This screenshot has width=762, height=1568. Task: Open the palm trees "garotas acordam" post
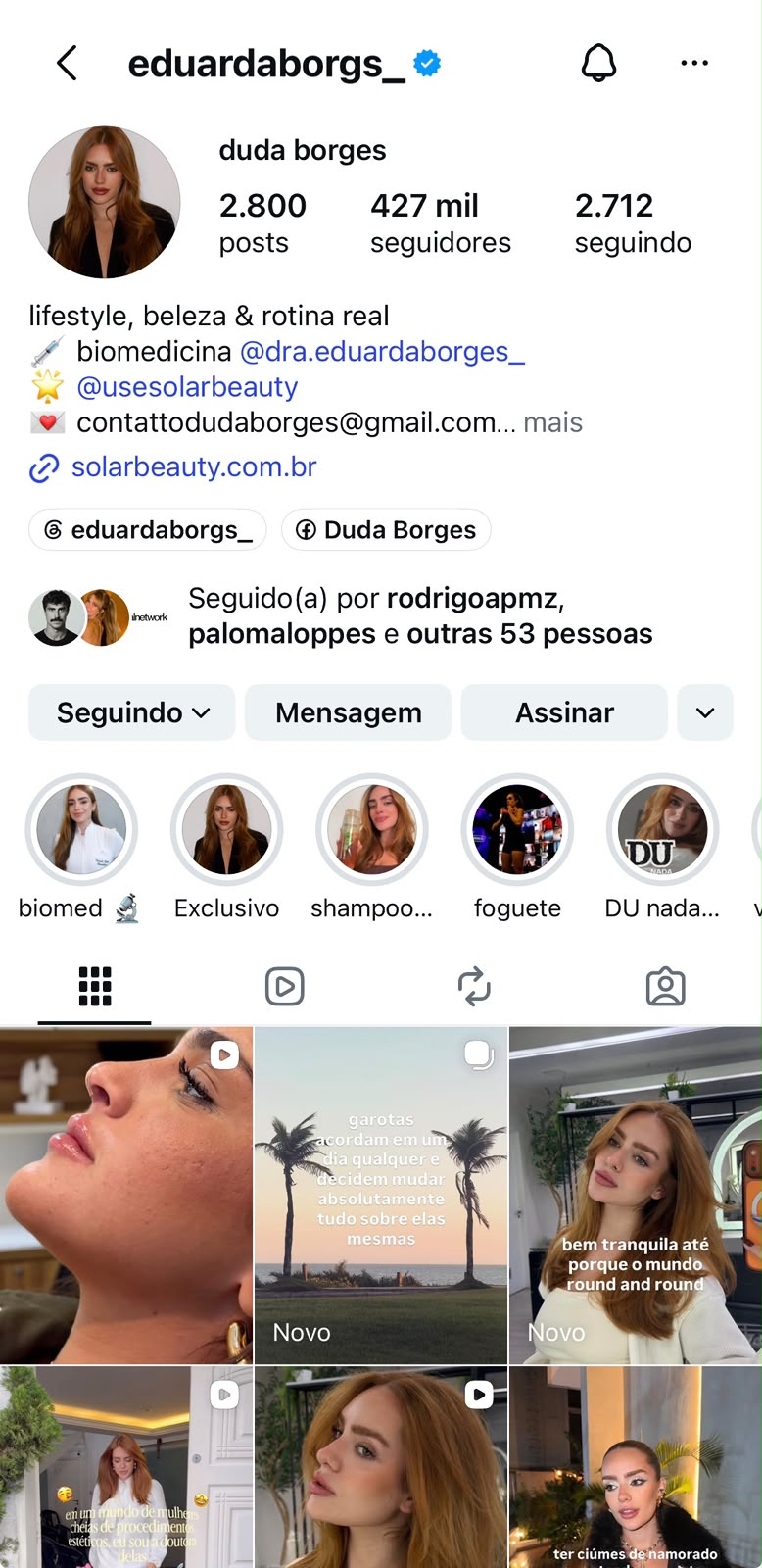[381, 1196]
